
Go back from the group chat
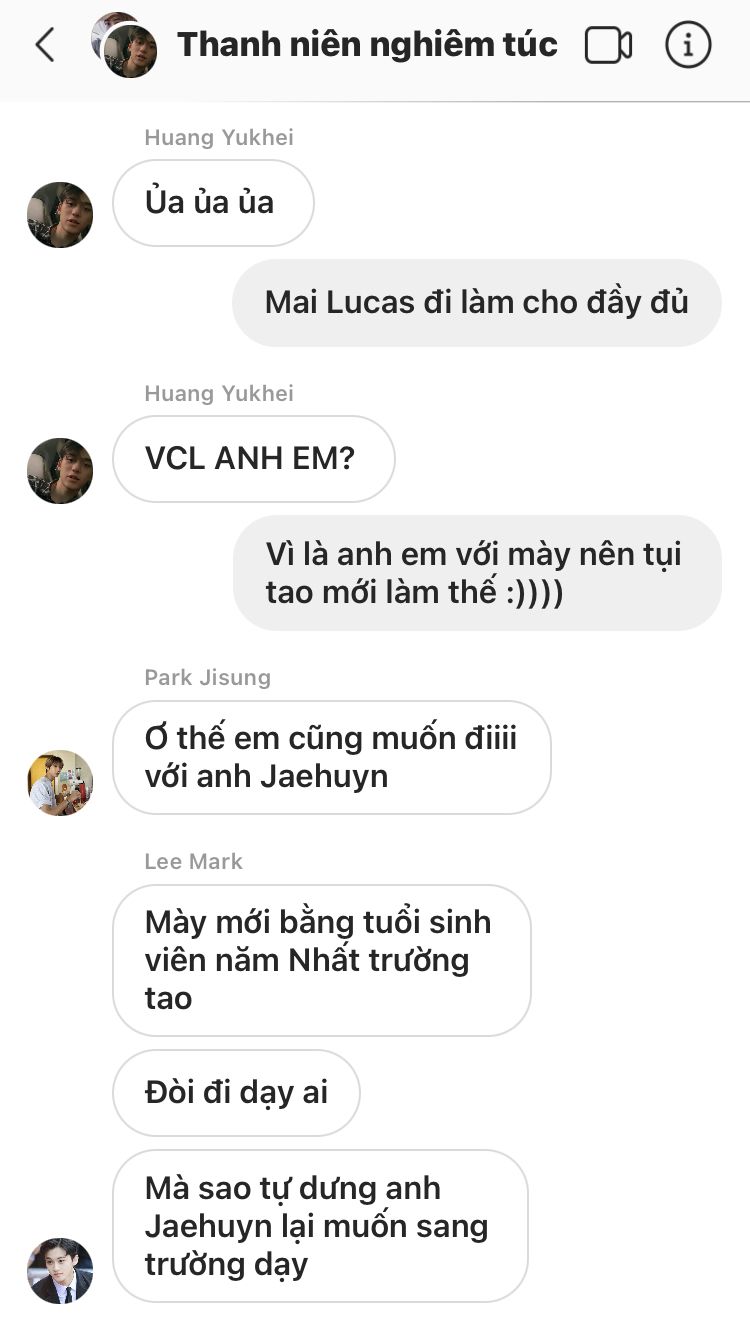pos(45,45)
